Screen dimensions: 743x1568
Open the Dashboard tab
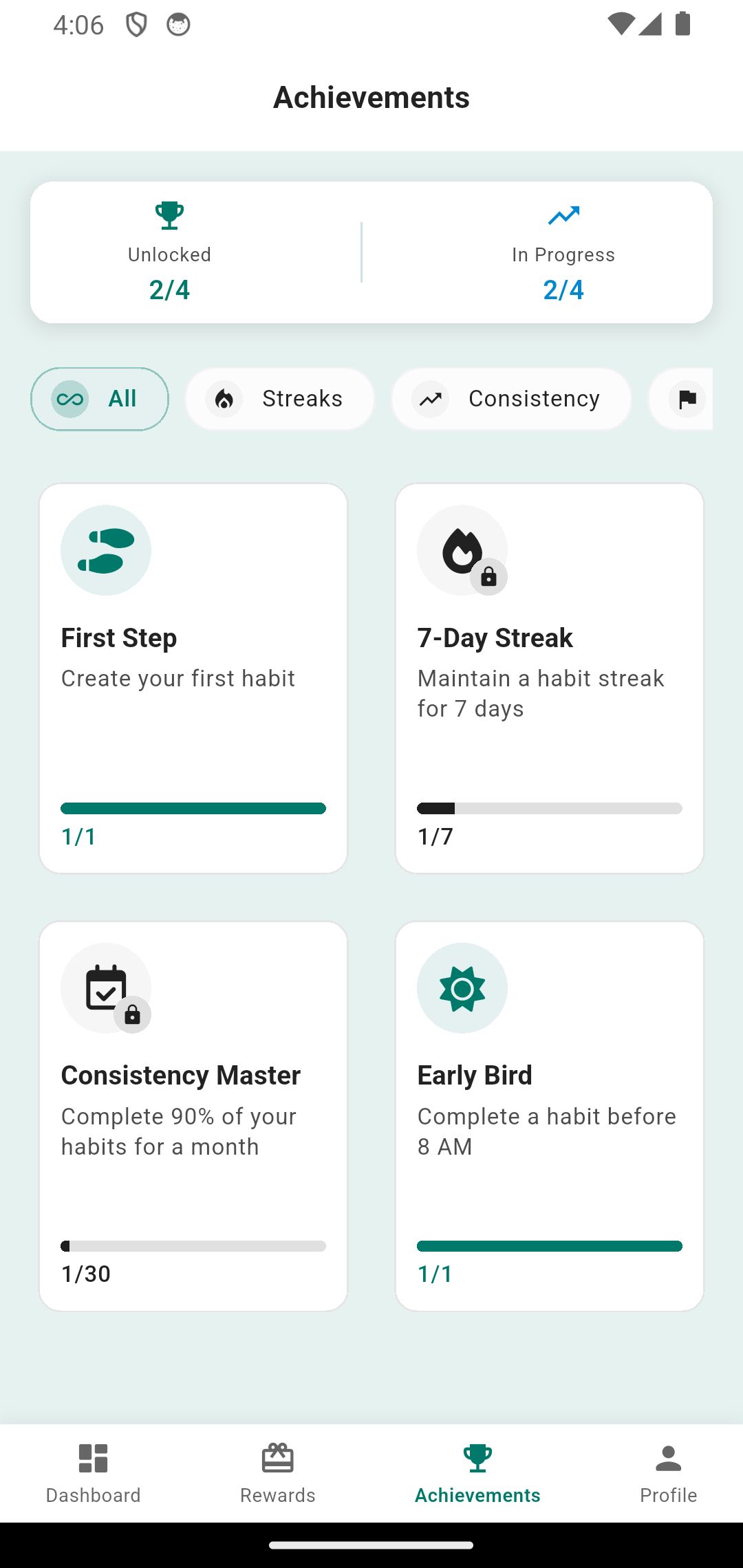pos(93,1472)
